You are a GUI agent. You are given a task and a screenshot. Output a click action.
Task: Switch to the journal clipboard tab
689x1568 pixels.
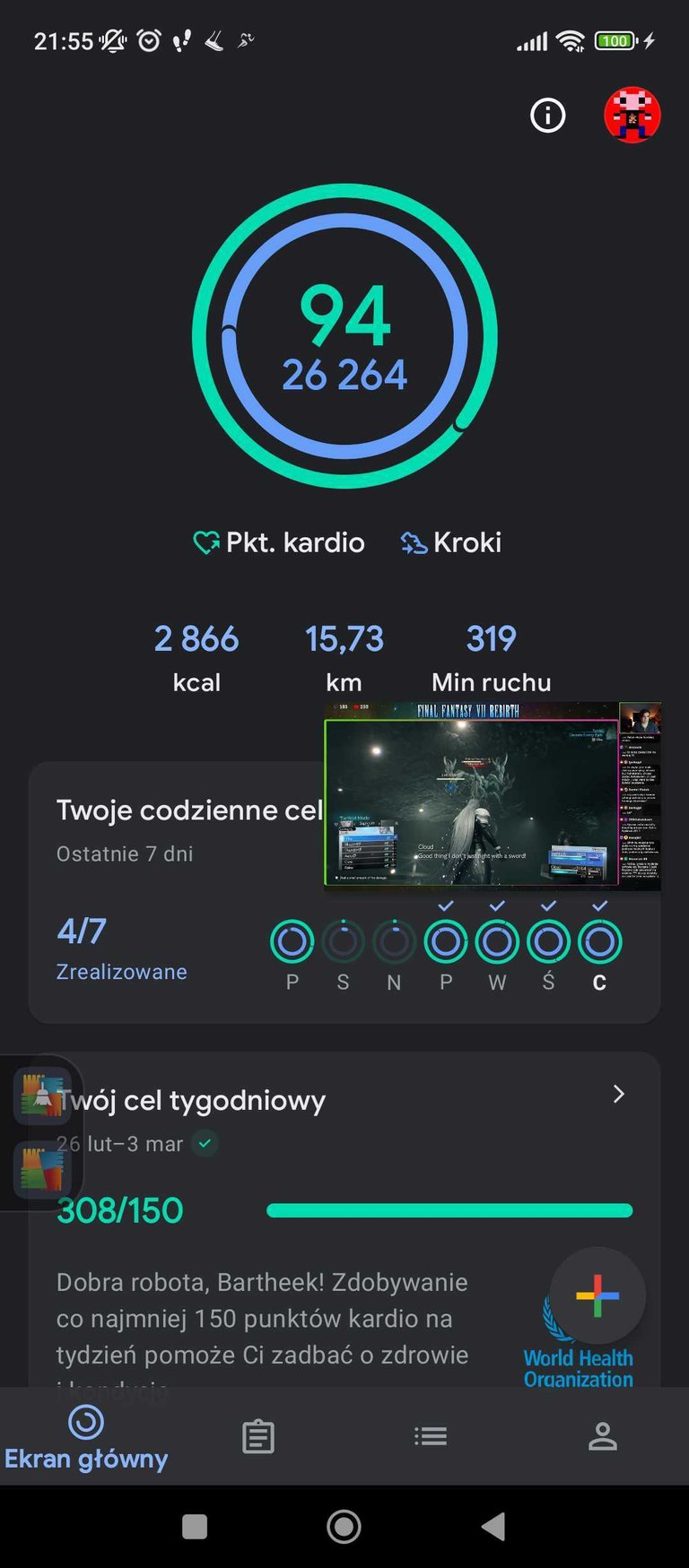[258, 1436]
